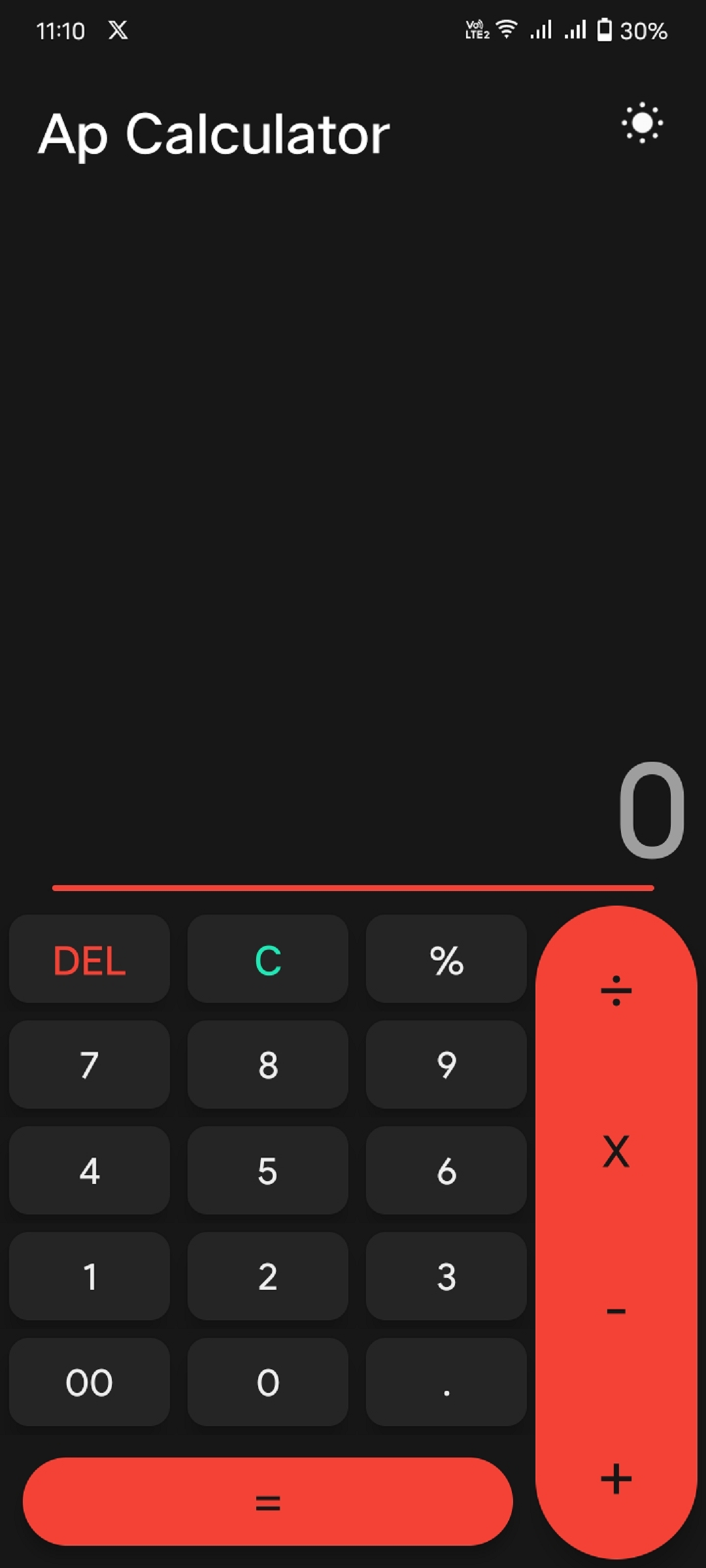This screenshot has width=706, height=1568.
Task: Tap the double zero key
Action: point(90,1382)
